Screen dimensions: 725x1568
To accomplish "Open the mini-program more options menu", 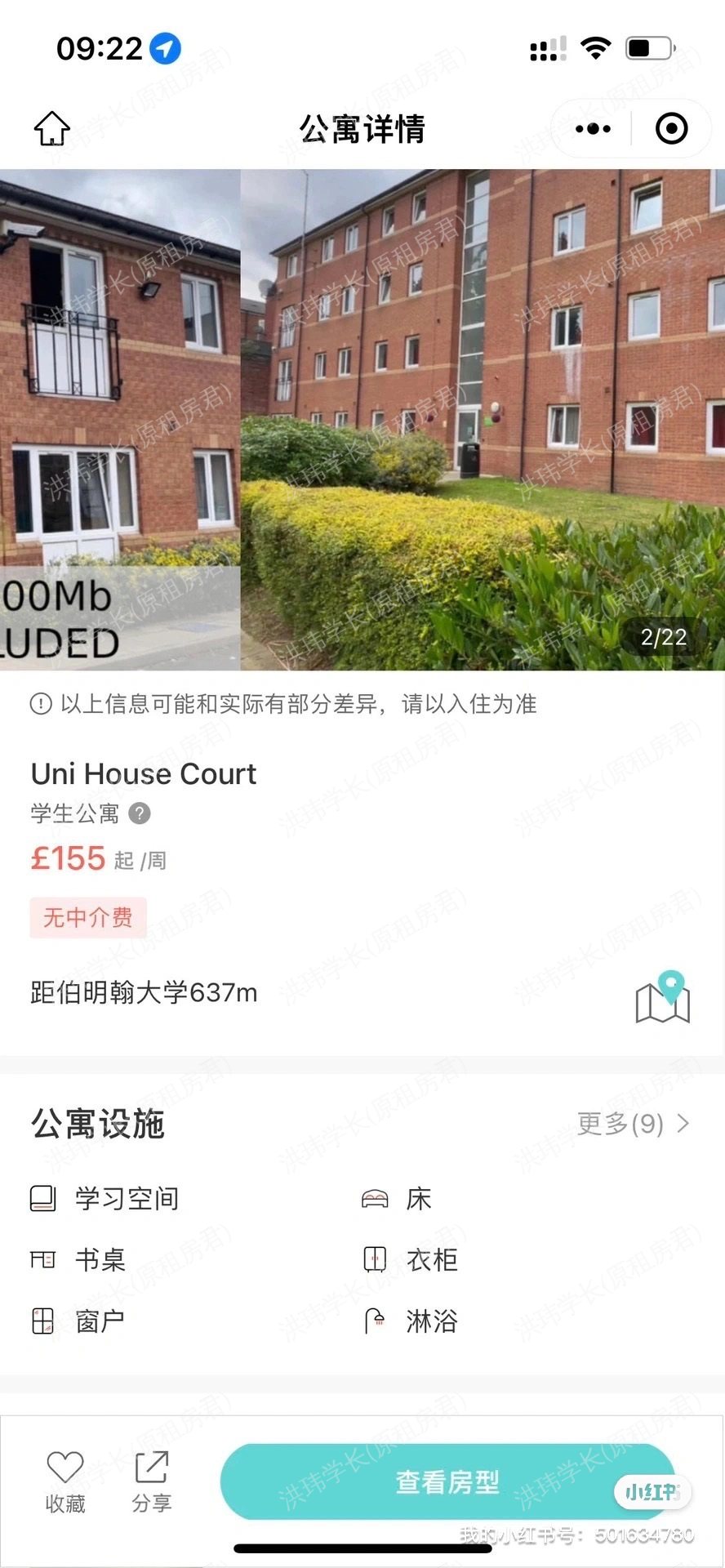I will coord(592,128).
